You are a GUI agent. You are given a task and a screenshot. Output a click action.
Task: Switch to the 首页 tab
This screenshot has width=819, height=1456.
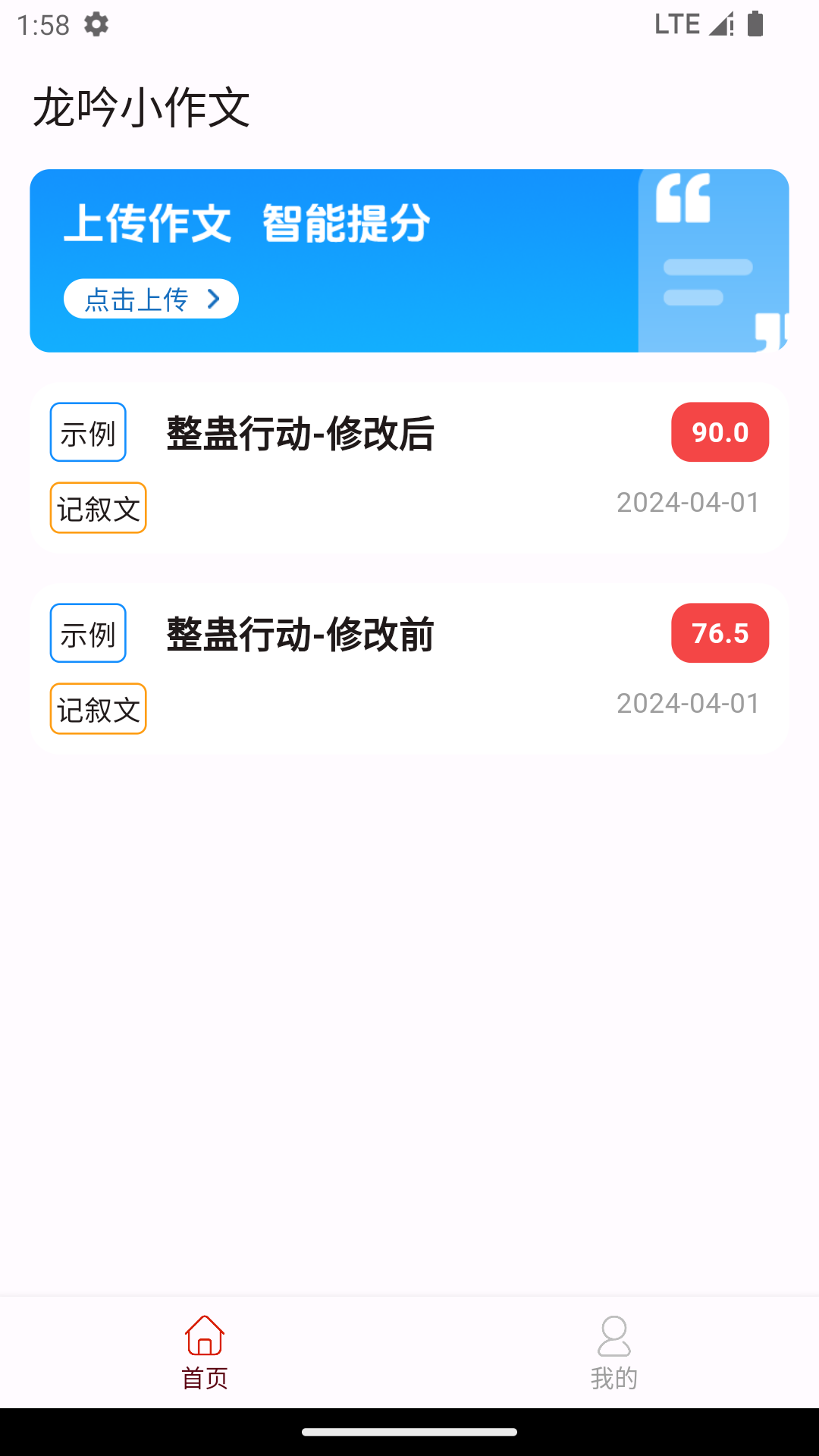(204, 1357)
